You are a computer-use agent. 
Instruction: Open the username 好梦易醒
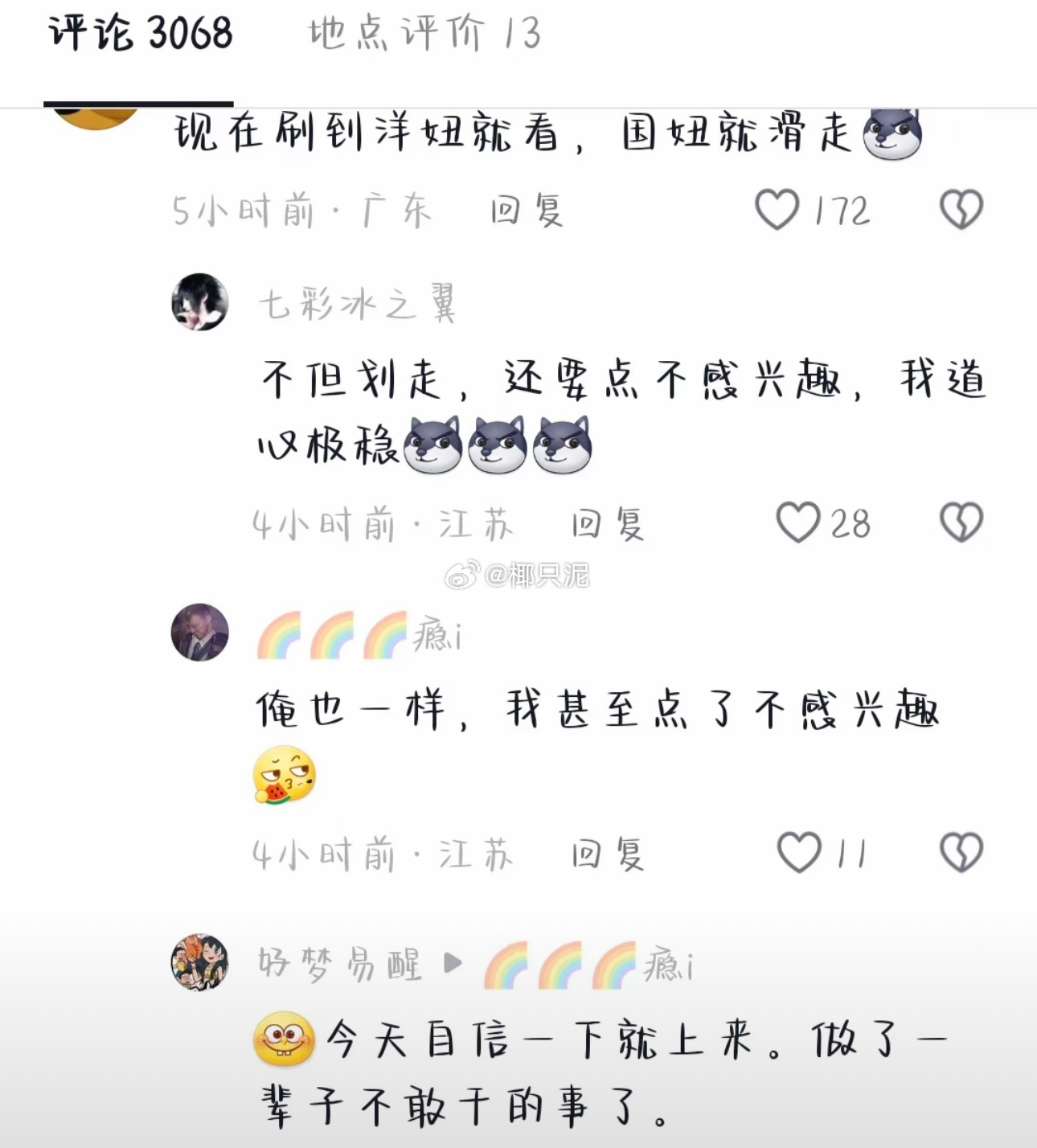click(x=339, y=963)
